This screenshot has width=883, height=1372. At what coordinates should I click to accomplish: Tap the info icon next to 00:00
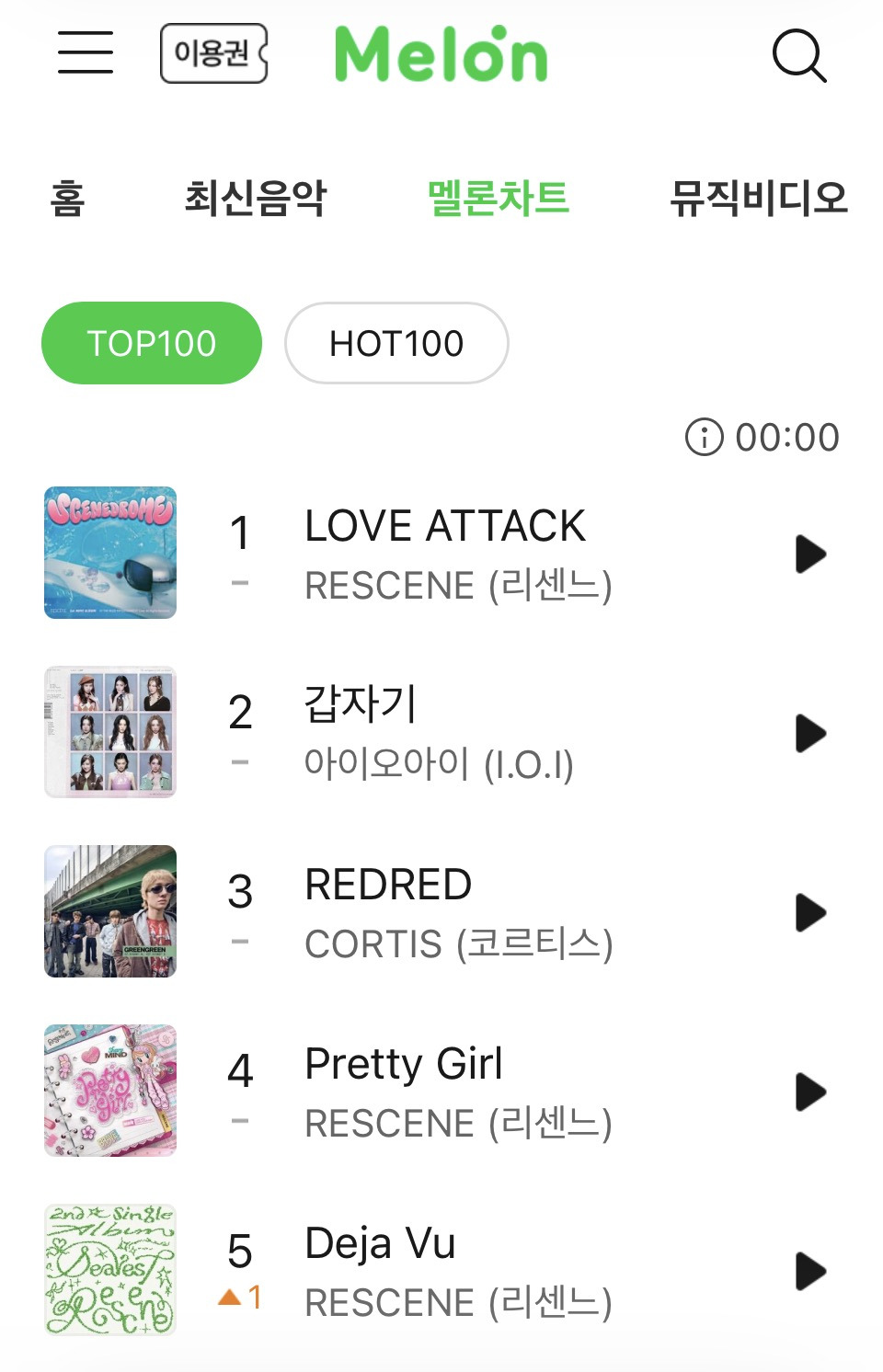tap(705, 437)
